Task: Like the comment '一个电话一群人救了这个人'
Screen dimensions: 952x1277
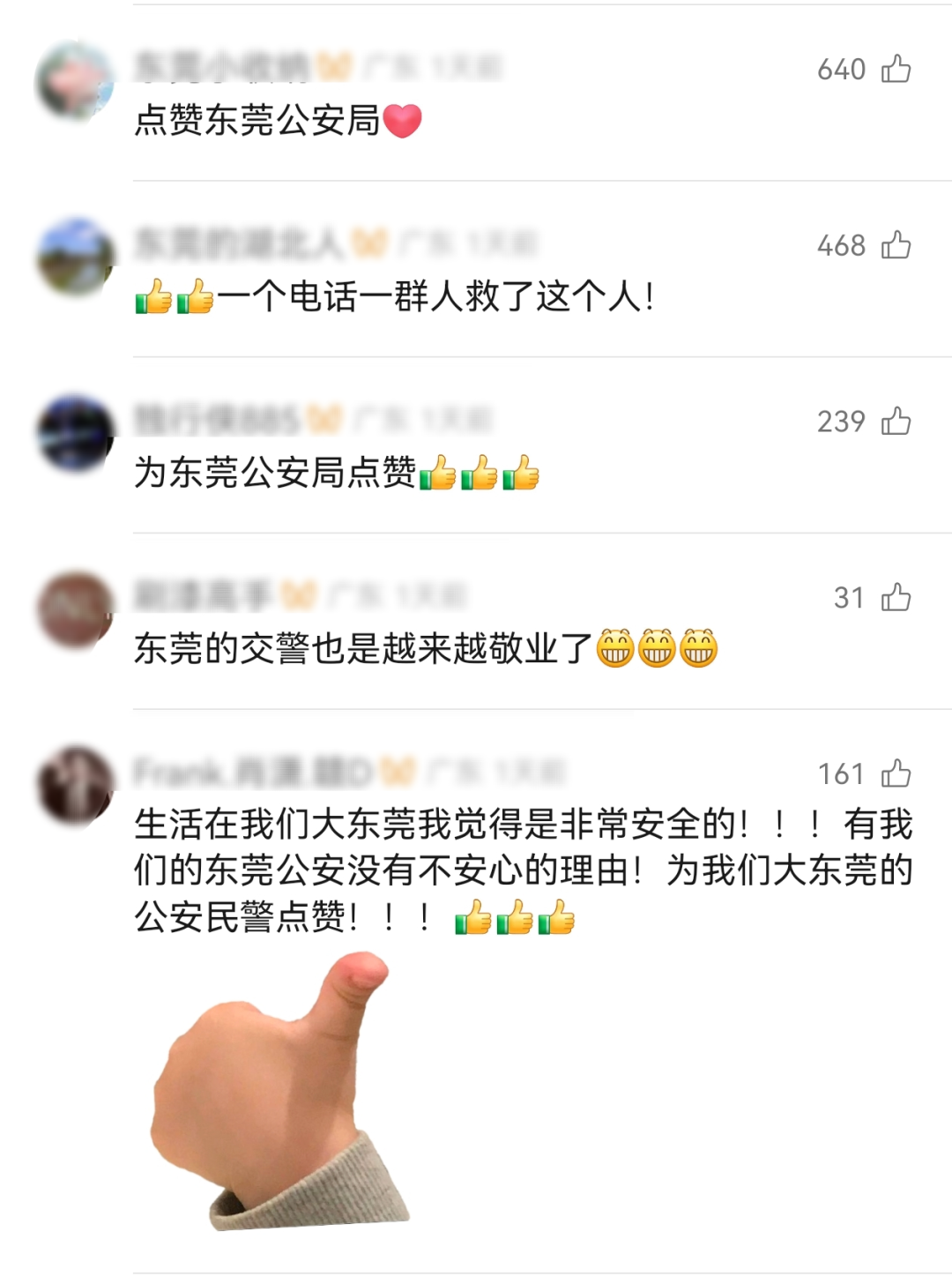Action: point(896,245)
